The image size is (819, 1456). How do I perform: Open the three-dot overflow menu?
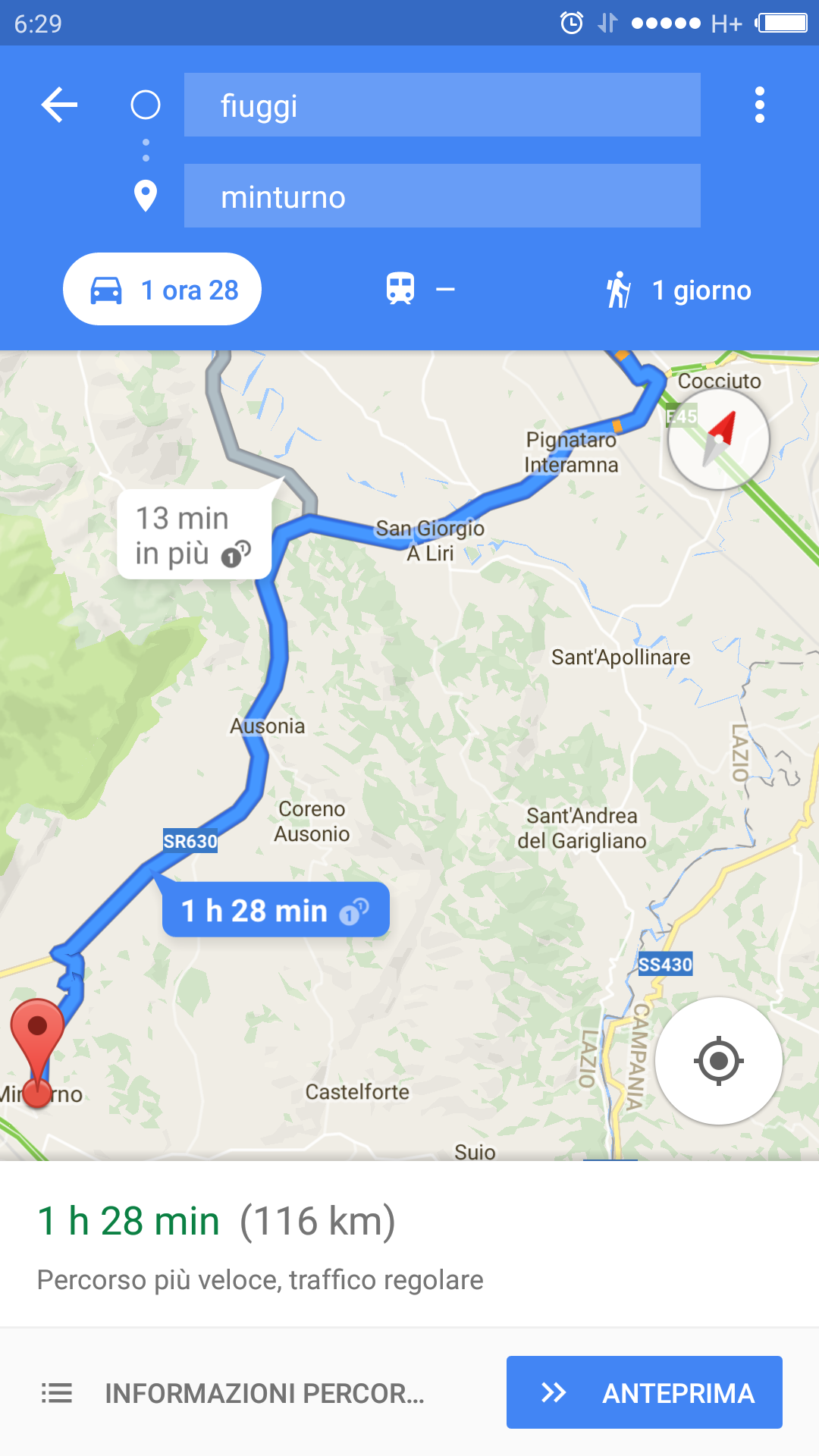click(x=759, y=105)
